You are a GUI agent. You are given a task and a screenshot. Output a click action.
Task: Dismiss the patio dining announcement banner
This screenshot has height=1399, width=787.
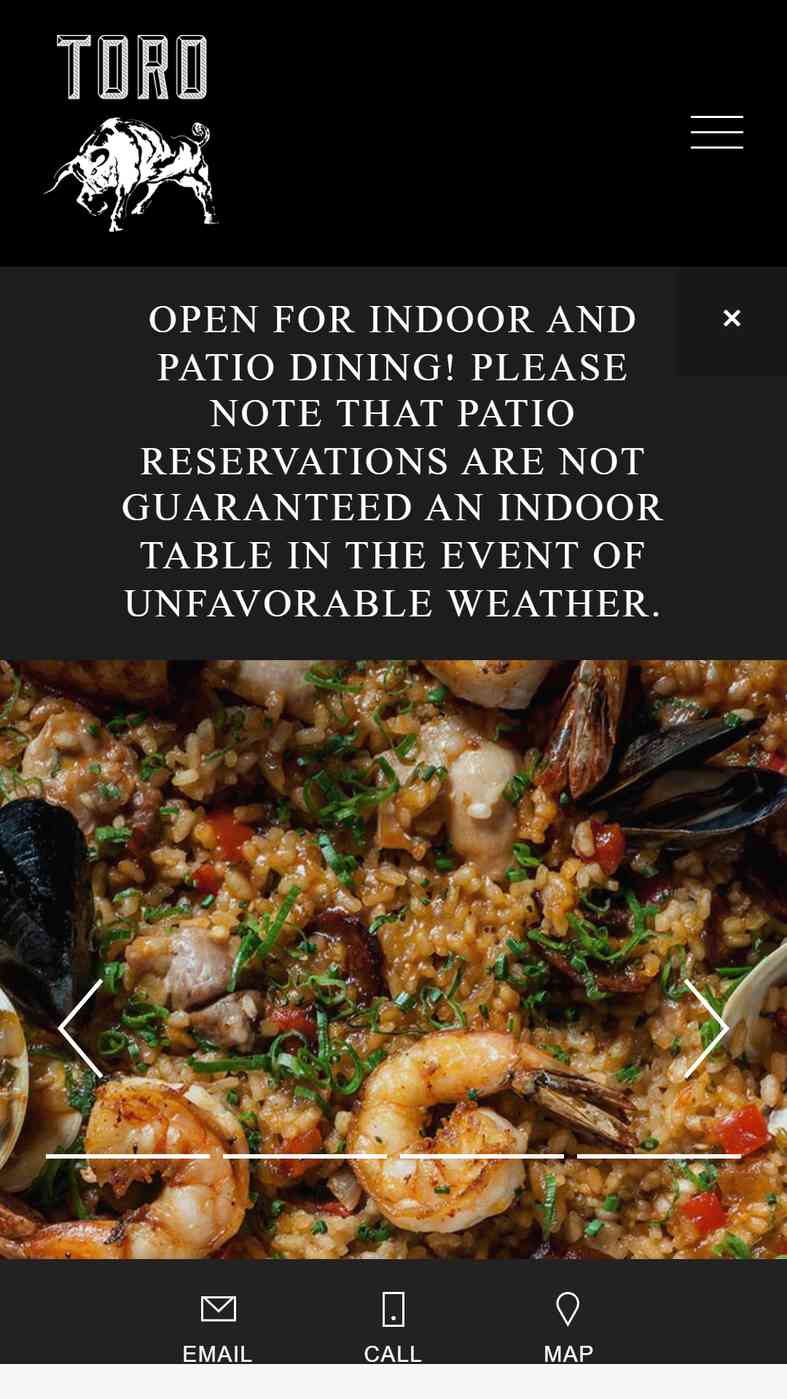click(732, 319)
